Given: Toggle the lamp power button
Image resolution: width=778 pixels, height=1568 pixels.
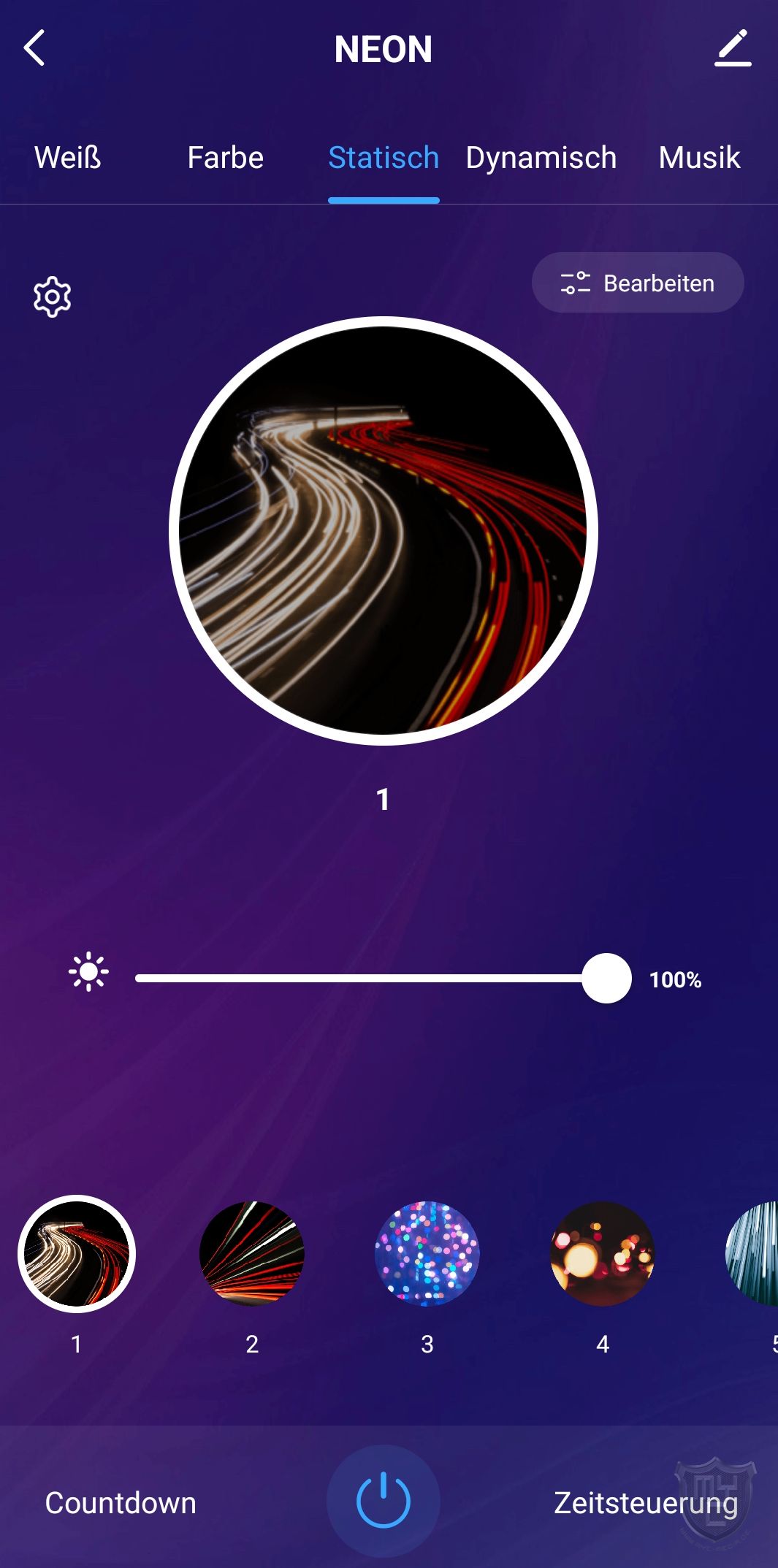Looking at the screenshot, I should point(384,1502).
